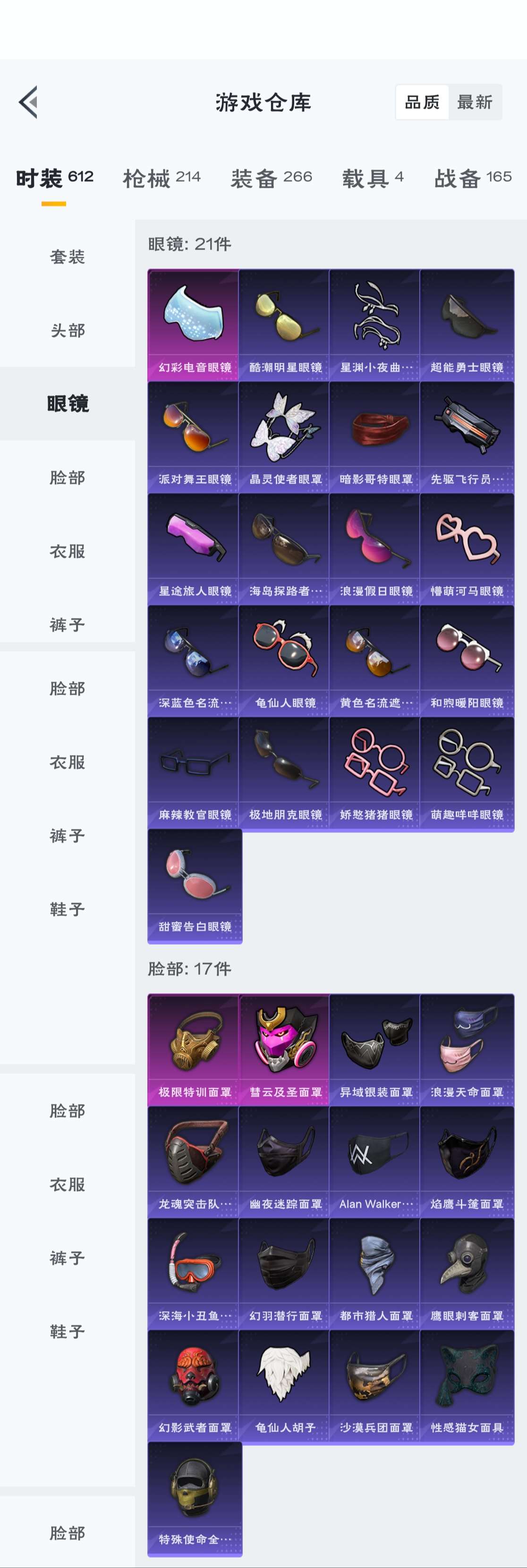This screenshot has height=1568, width=527.
Task: Switch to the 装备 tab
Action: (x=271, y=178)
